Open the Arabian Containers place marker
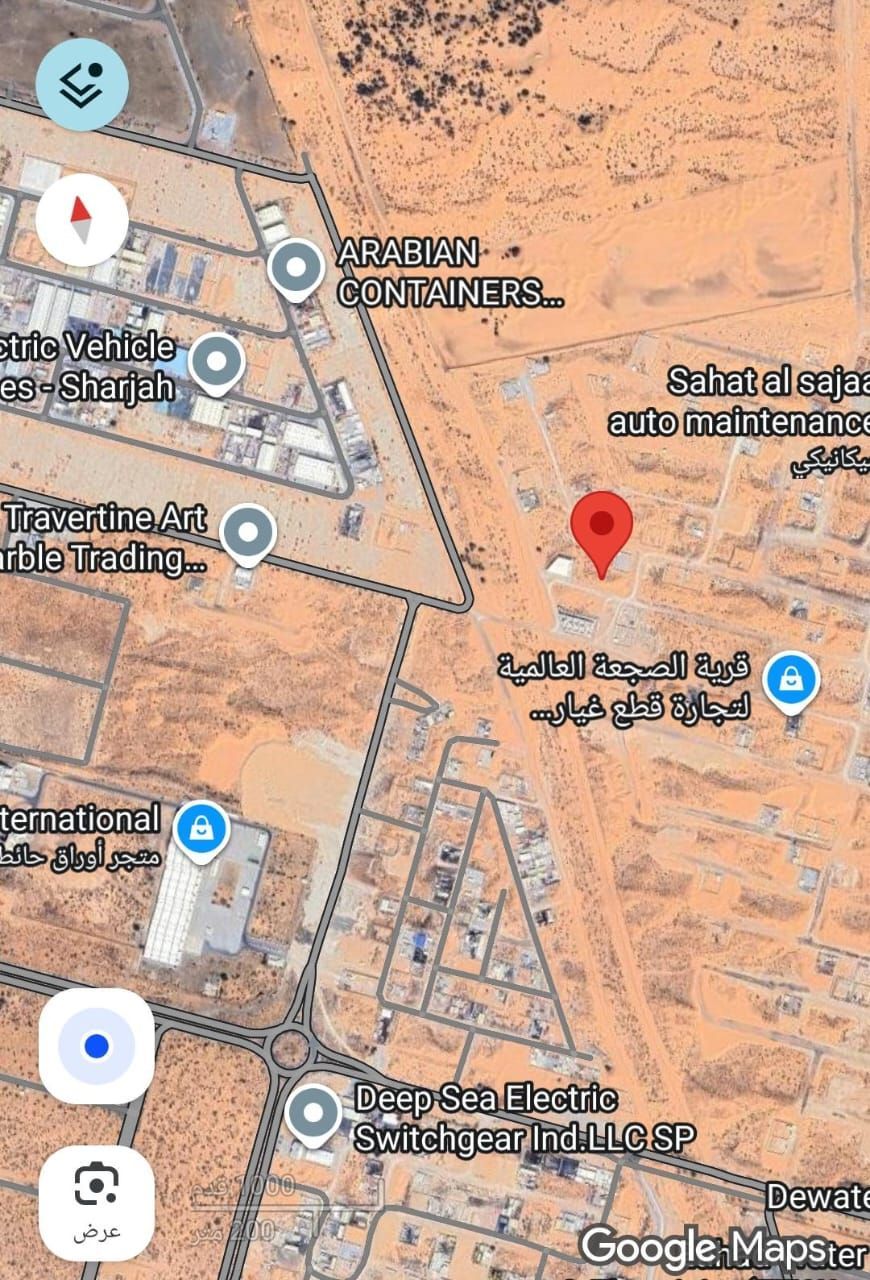The width and height of the screenshot is (870, 1280). click(x=297, y=270)
